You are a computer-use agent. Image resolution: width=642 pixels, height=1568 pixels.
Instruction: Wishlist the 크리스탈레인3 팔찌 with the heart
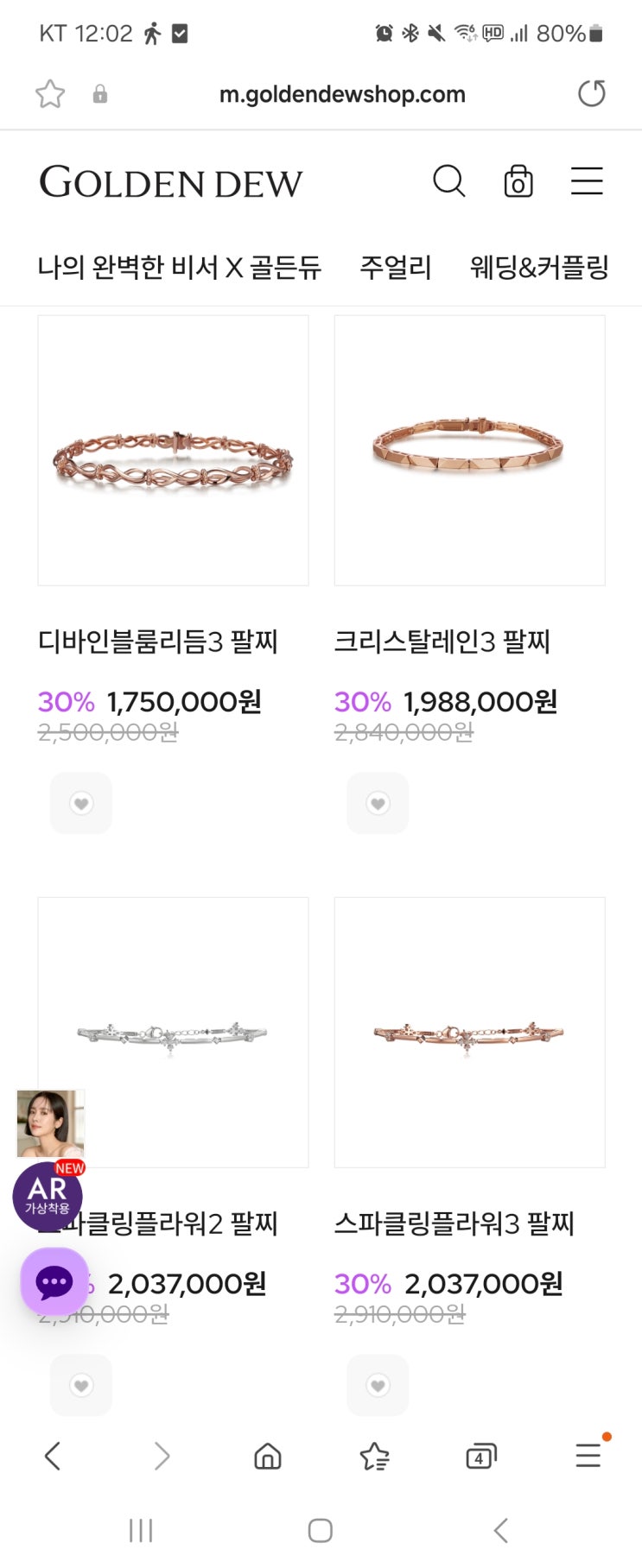pos(378,803)
